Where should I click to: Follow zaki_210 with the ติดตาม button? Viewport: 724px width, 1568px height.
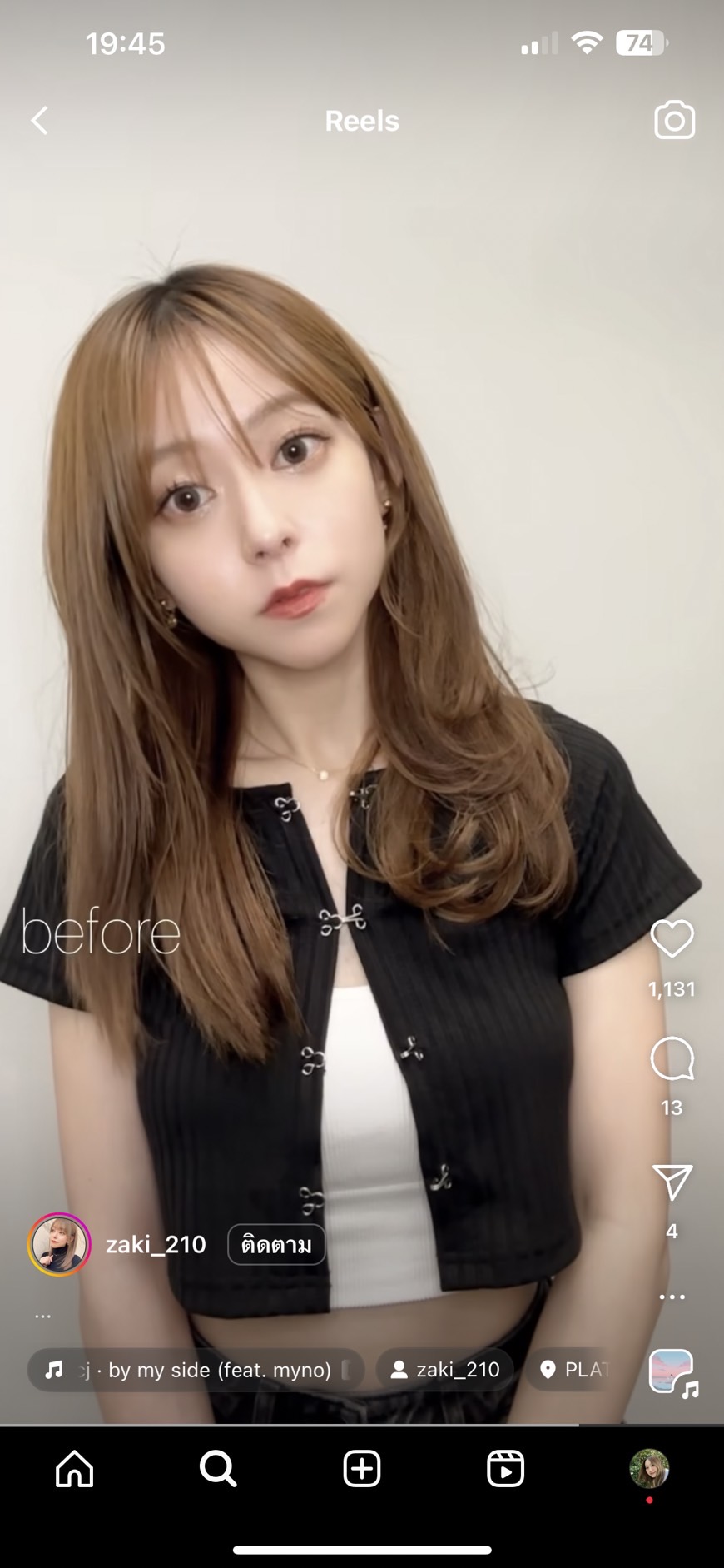(x=276, y=1244)
